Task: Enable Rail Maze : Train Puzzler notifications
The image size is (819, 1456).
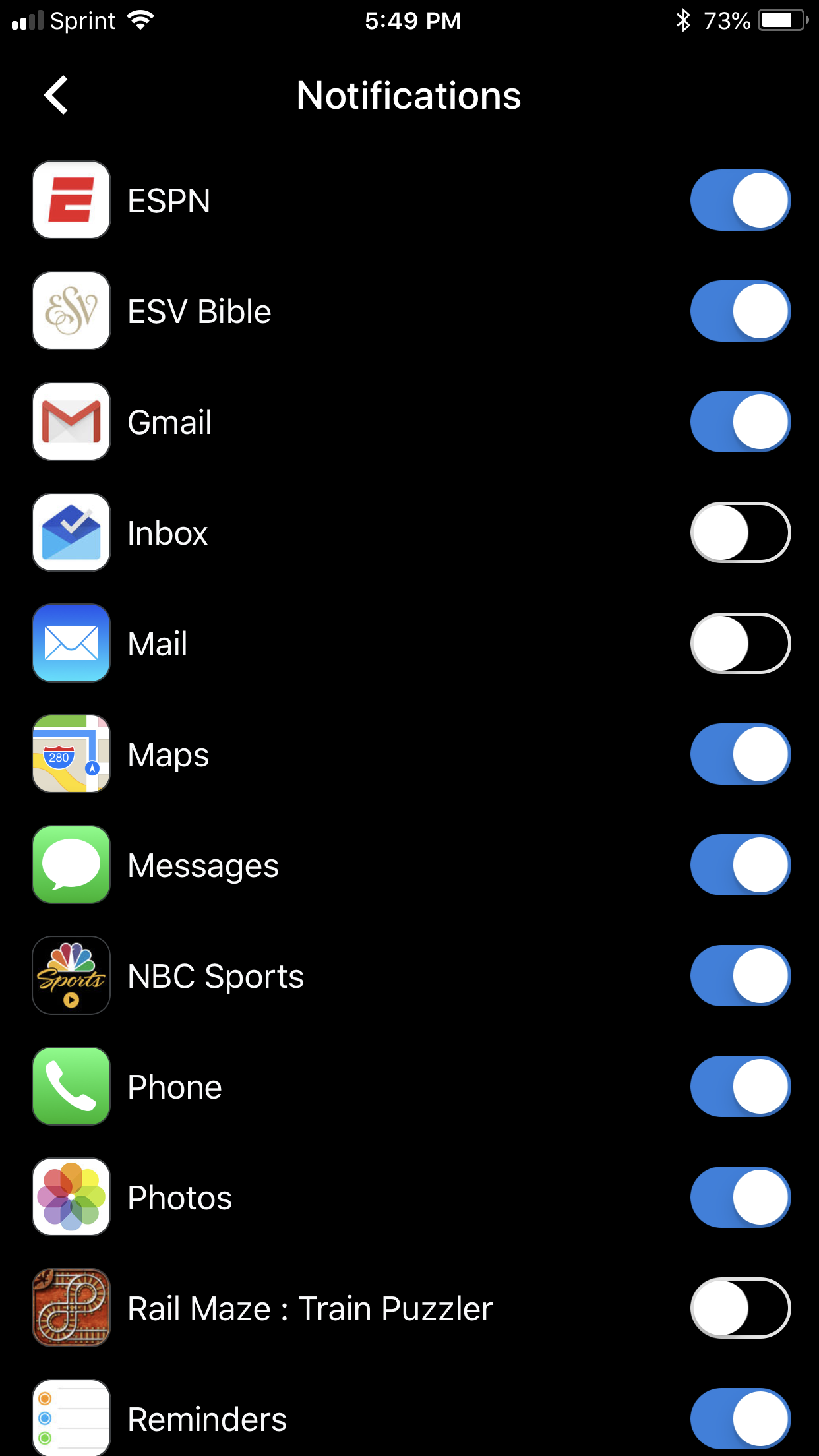Action: (x=741, y=1308)
